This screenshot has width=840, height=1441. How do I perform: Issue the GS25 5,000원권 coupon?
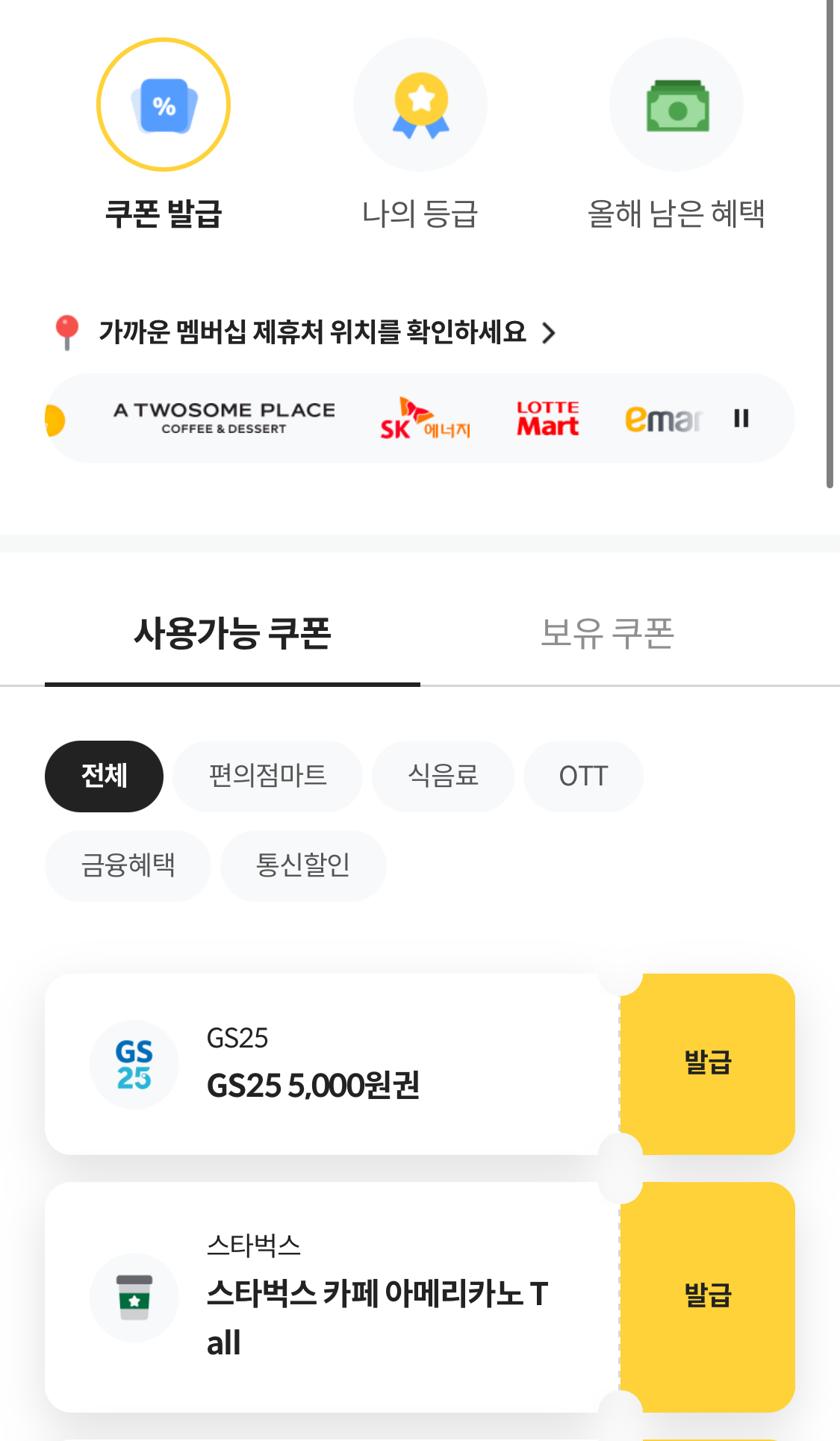point(706,1063)
